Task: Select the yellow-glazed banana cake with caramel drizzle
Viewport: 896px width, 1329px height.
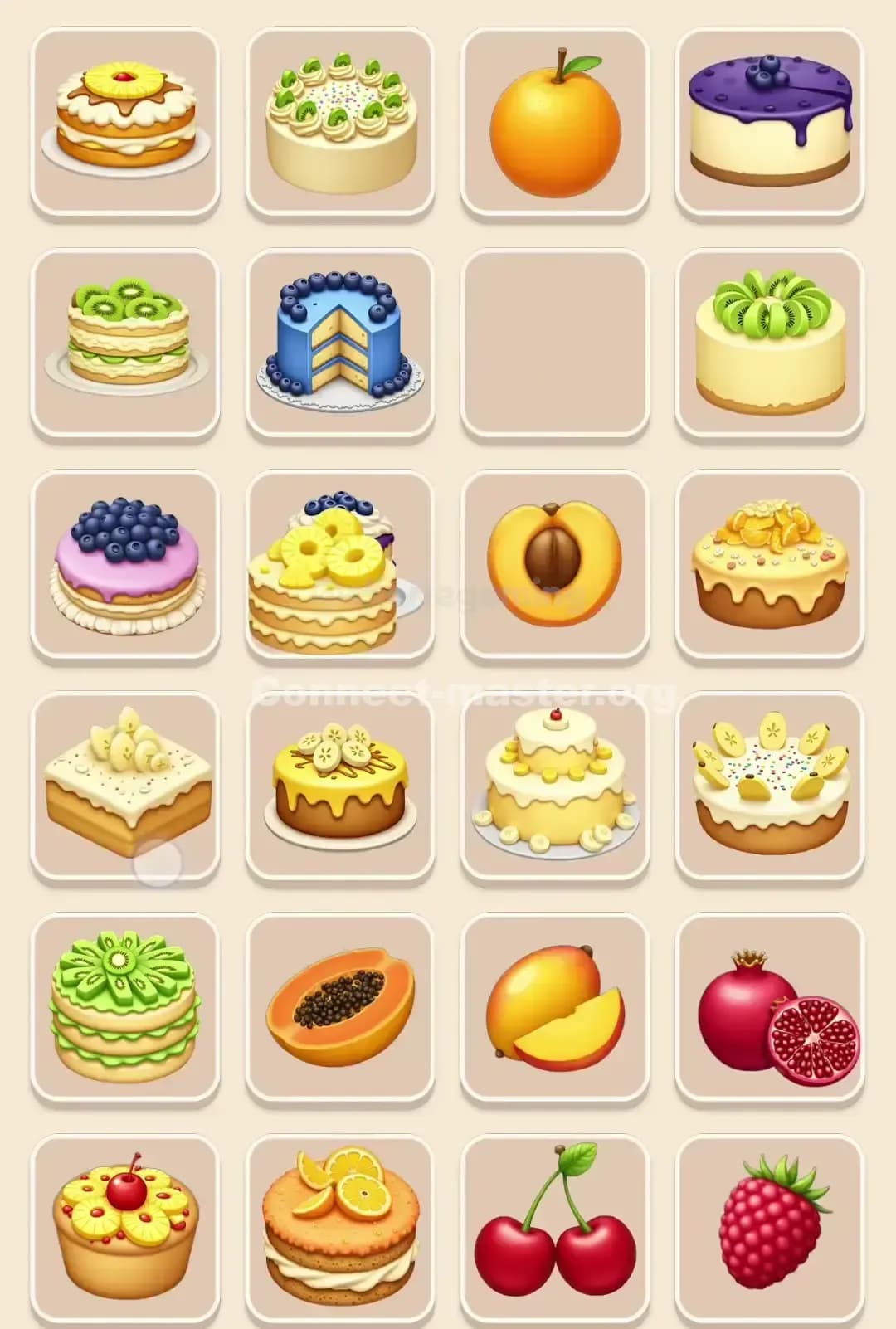Action: [340, 784]
